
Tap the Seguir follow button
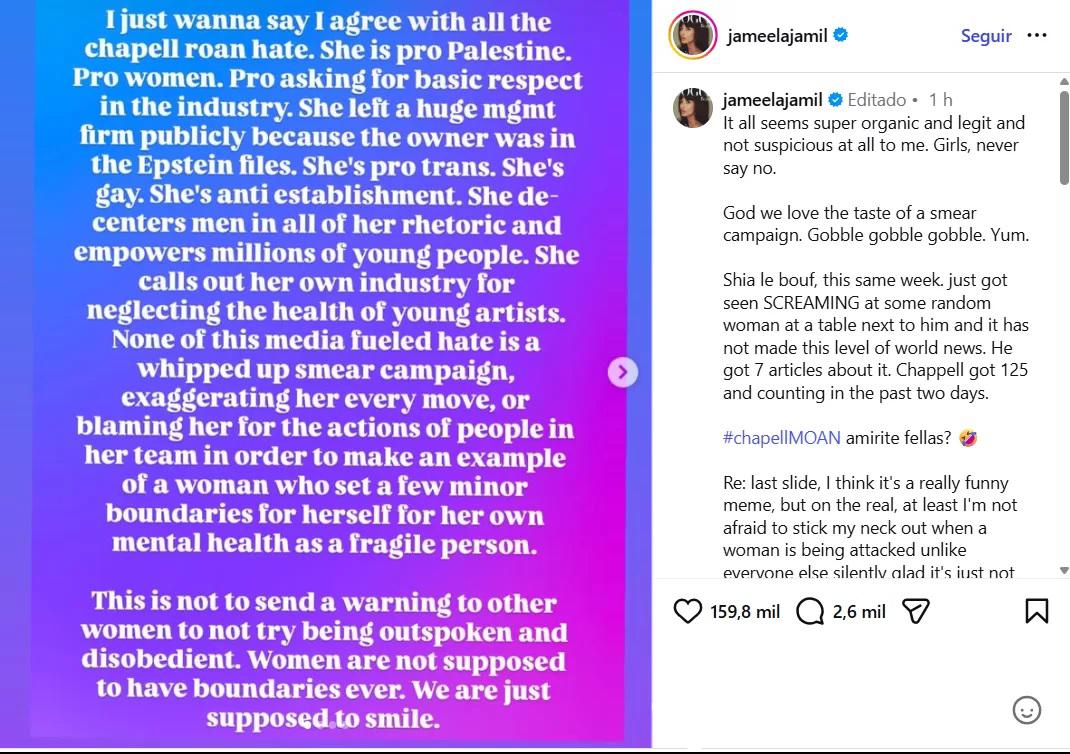point(986,36)
